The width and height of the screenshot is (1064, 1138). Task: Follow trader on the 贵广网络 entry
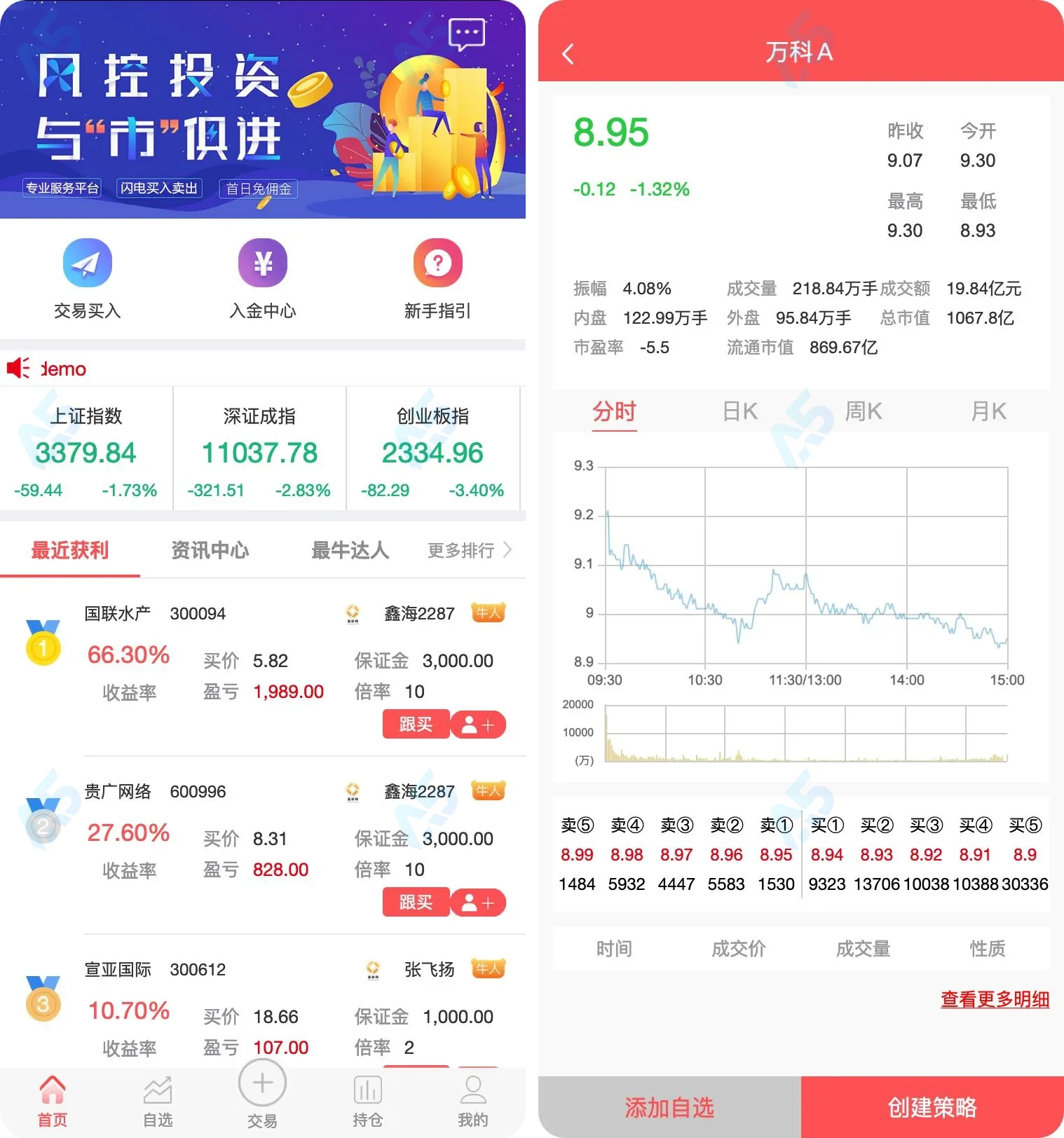click(x=478, y=903)
